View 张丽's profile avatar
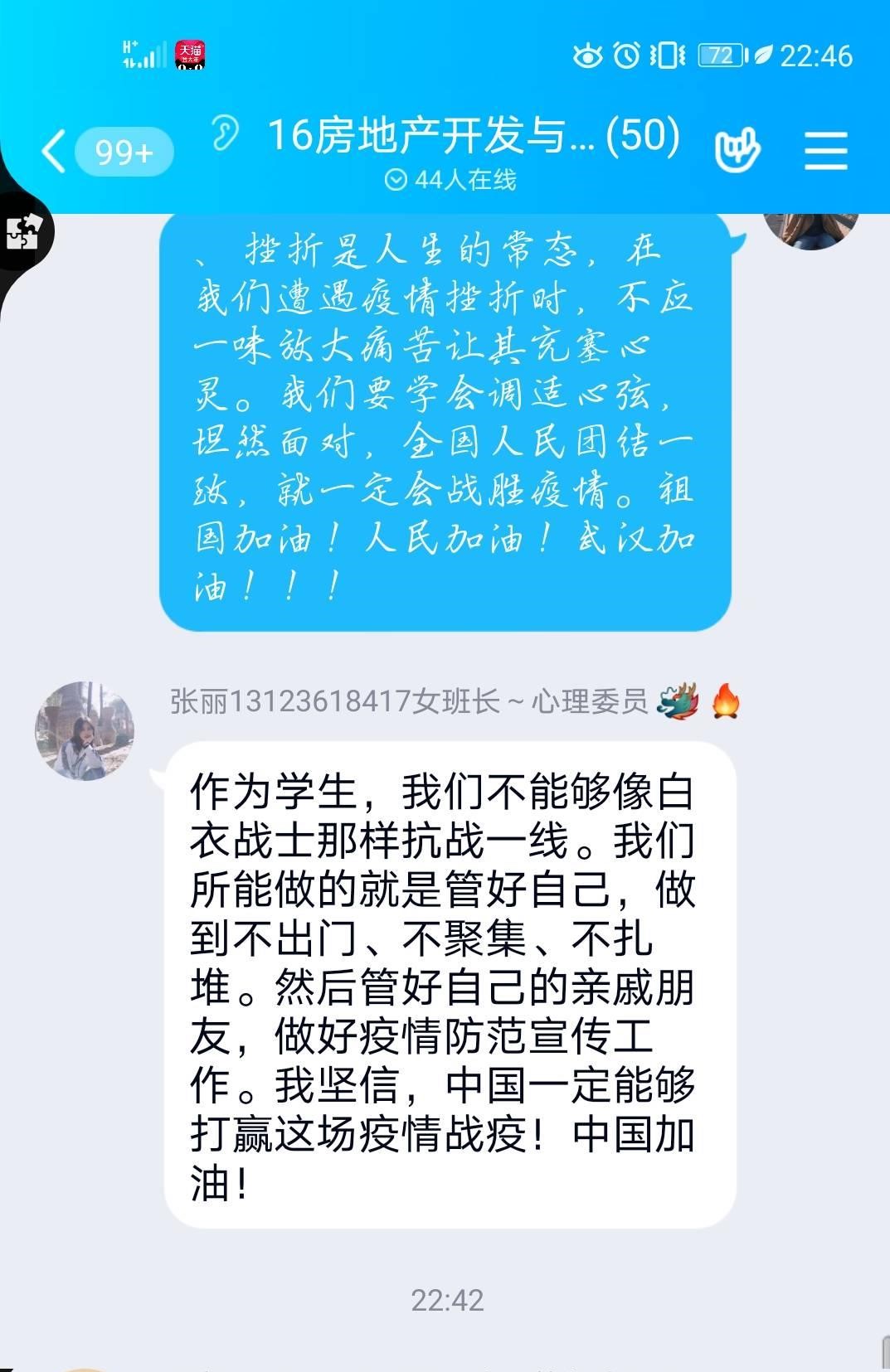 pyautogui.click(x=85, y=731)
